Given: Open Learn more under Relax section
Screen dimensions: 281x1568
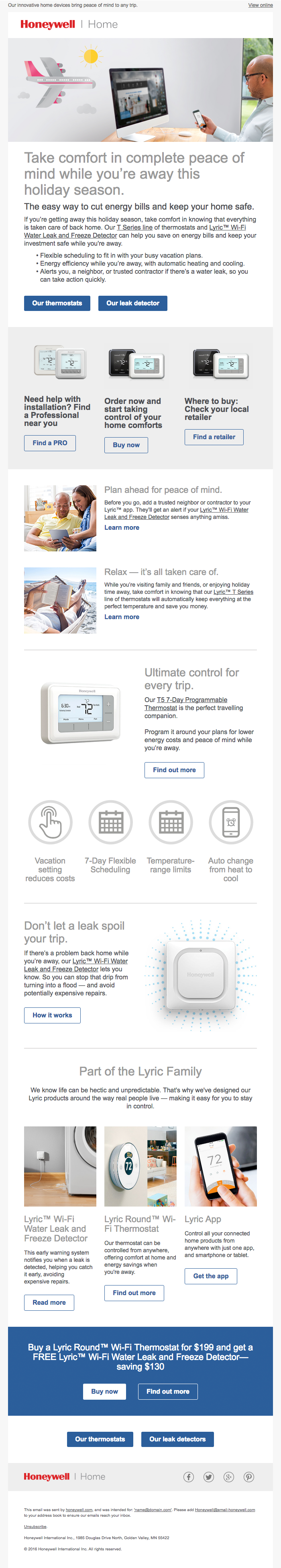Looking at the screenshot, I should click(121, 617).
